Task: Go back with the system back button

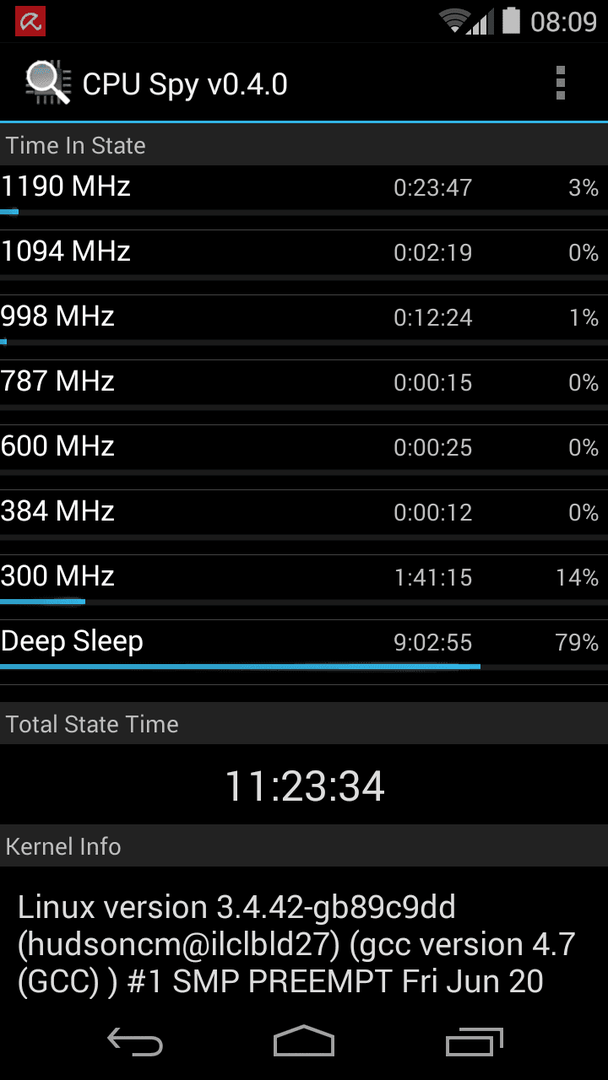Action: pos(135,1042)
